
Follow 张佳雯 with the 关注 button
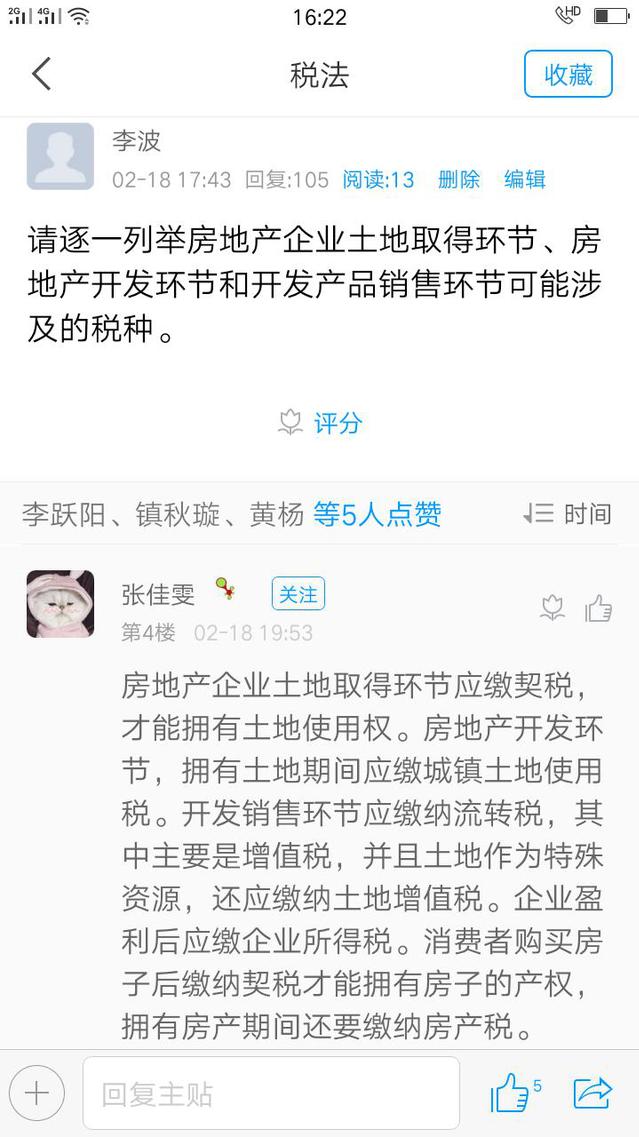[298, 594]
